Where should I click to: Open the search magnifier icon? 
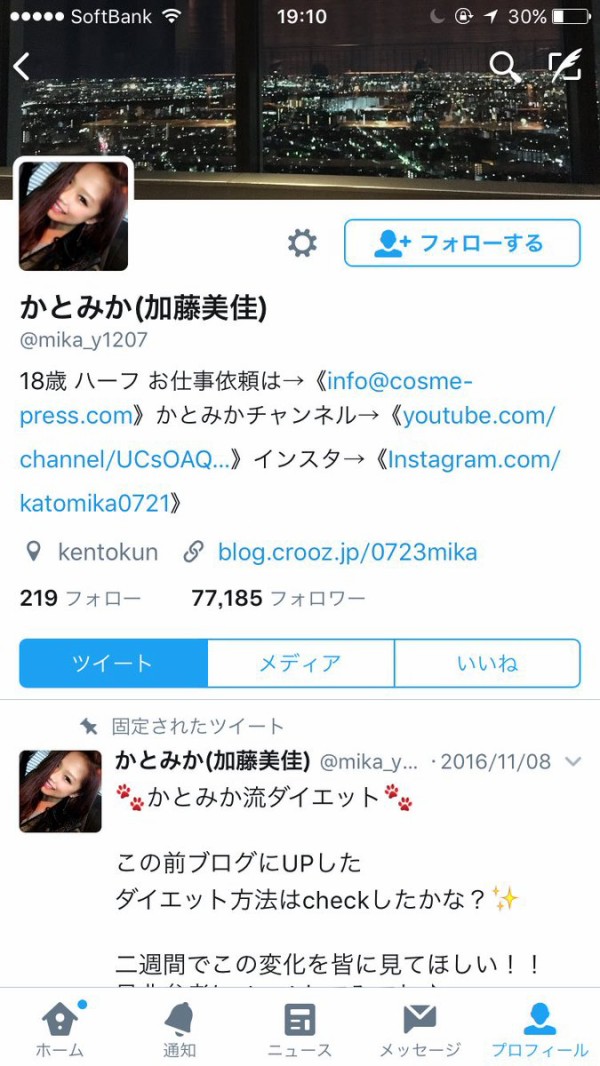(505, 67)
